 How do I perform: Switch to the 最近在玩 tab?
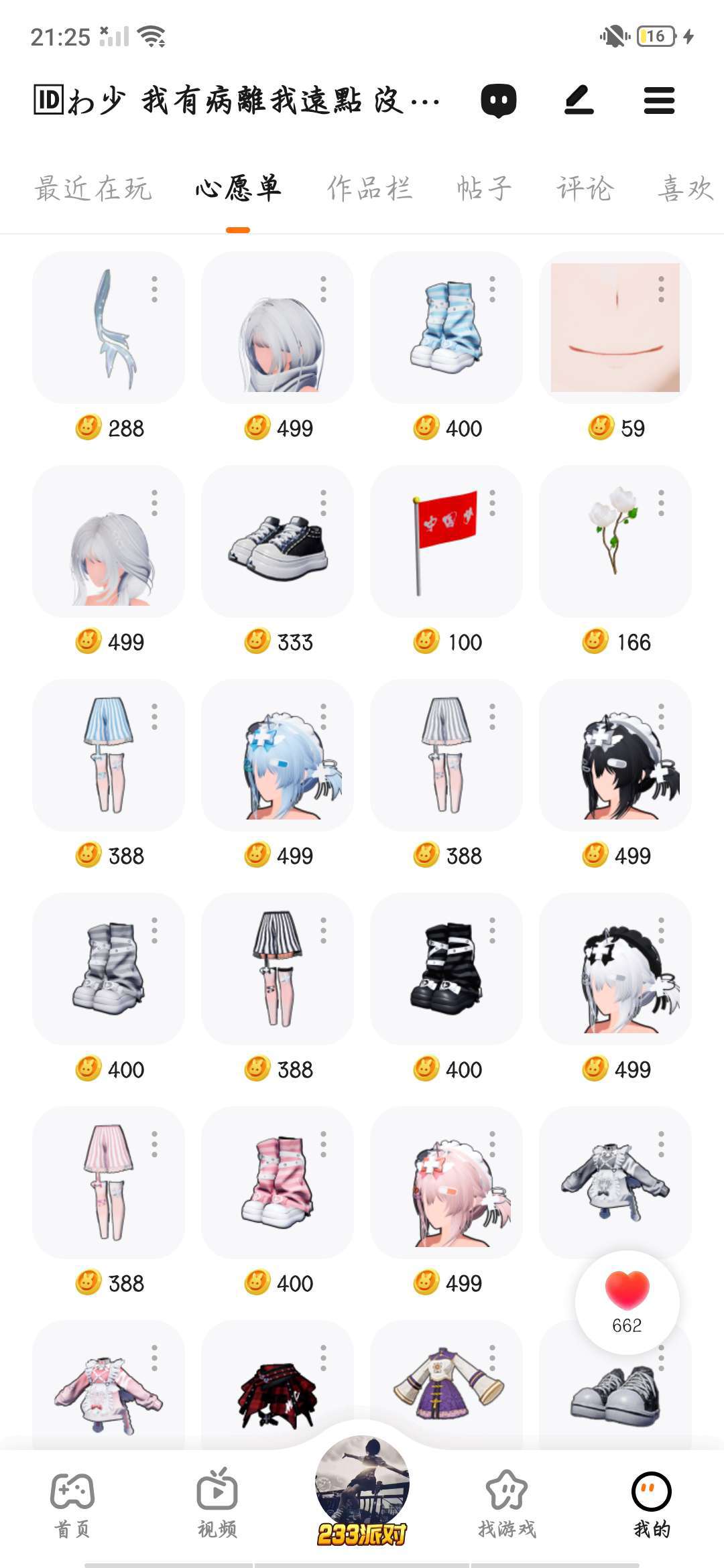(93, 189)
